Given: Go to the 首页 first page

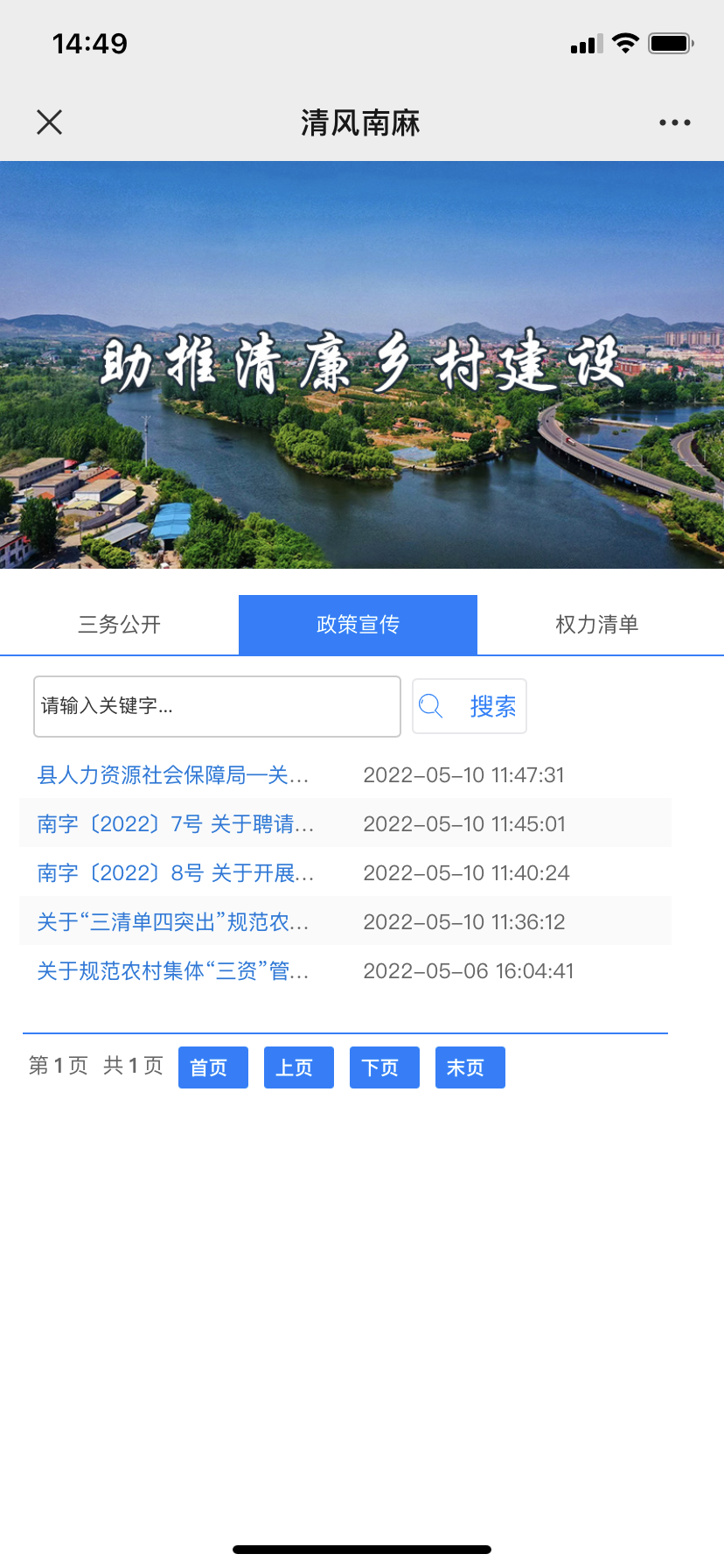Looking at the screenshot, I should point(213,1067).
